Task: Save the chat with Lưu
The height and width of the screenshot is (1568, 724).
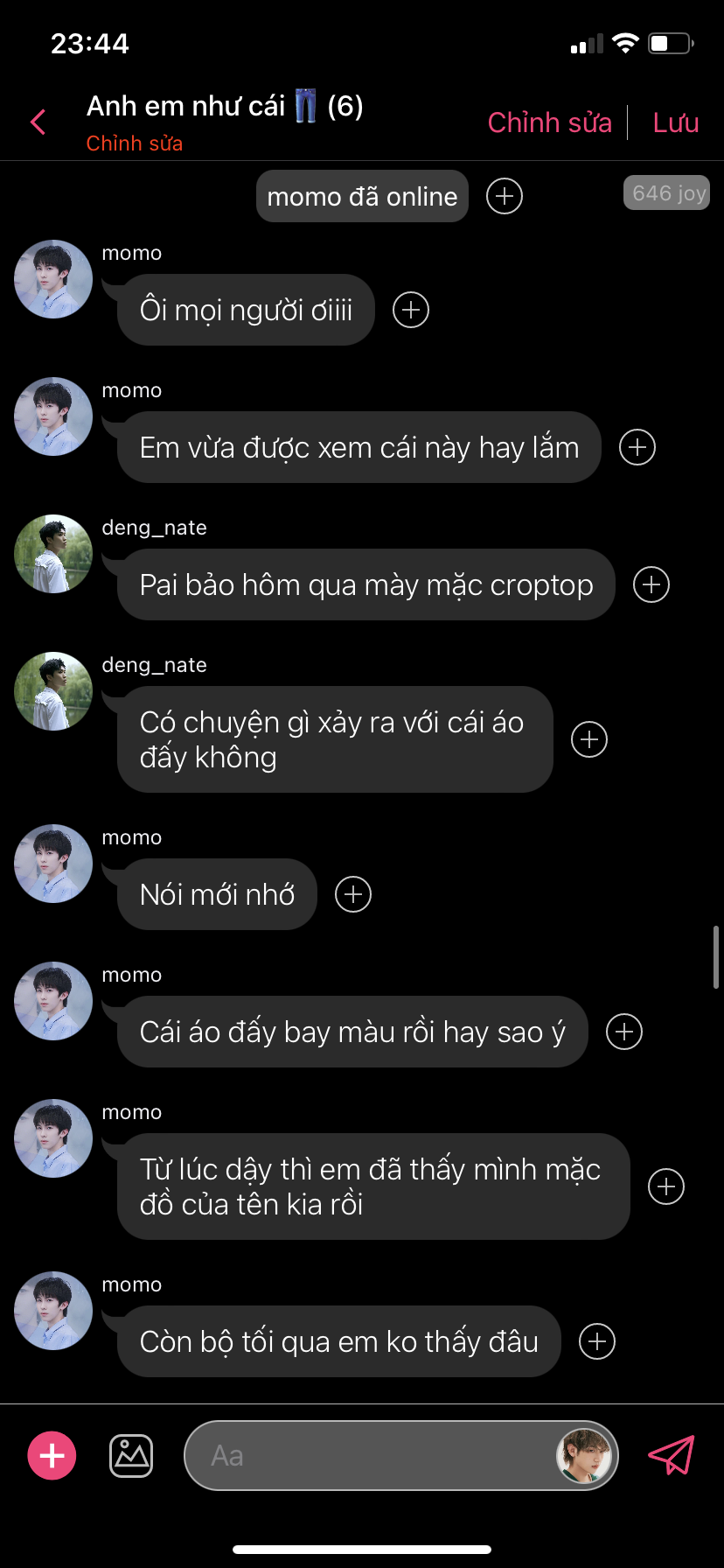Action: 675,122
